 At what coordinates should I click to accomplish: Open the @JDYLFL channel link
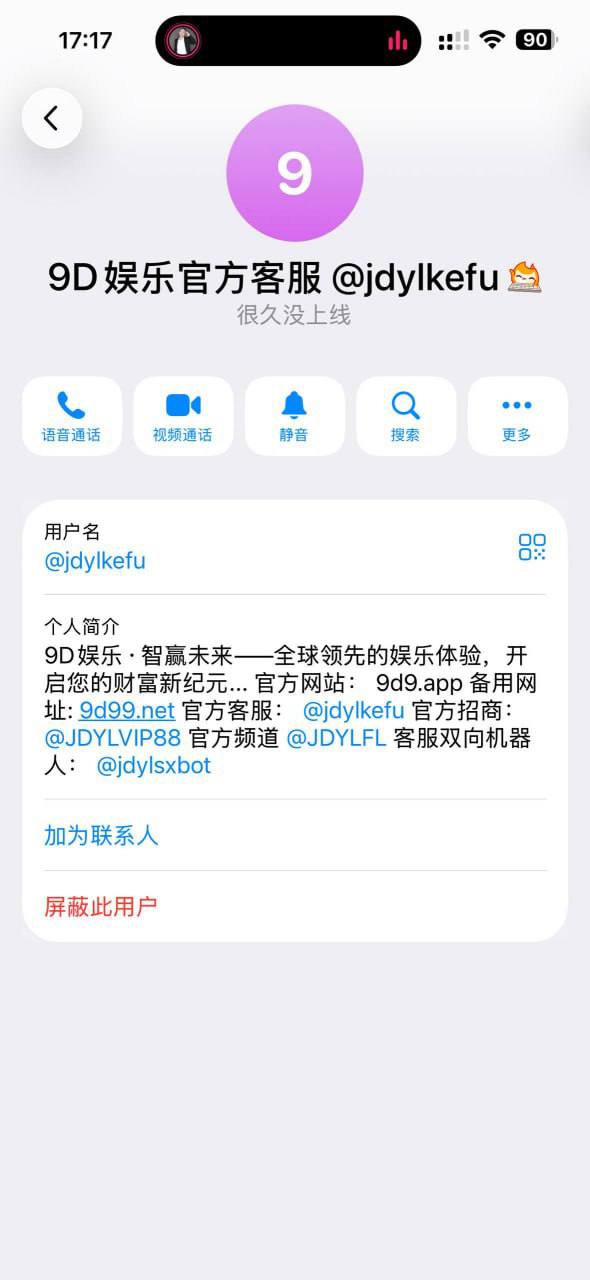(336, 739)
